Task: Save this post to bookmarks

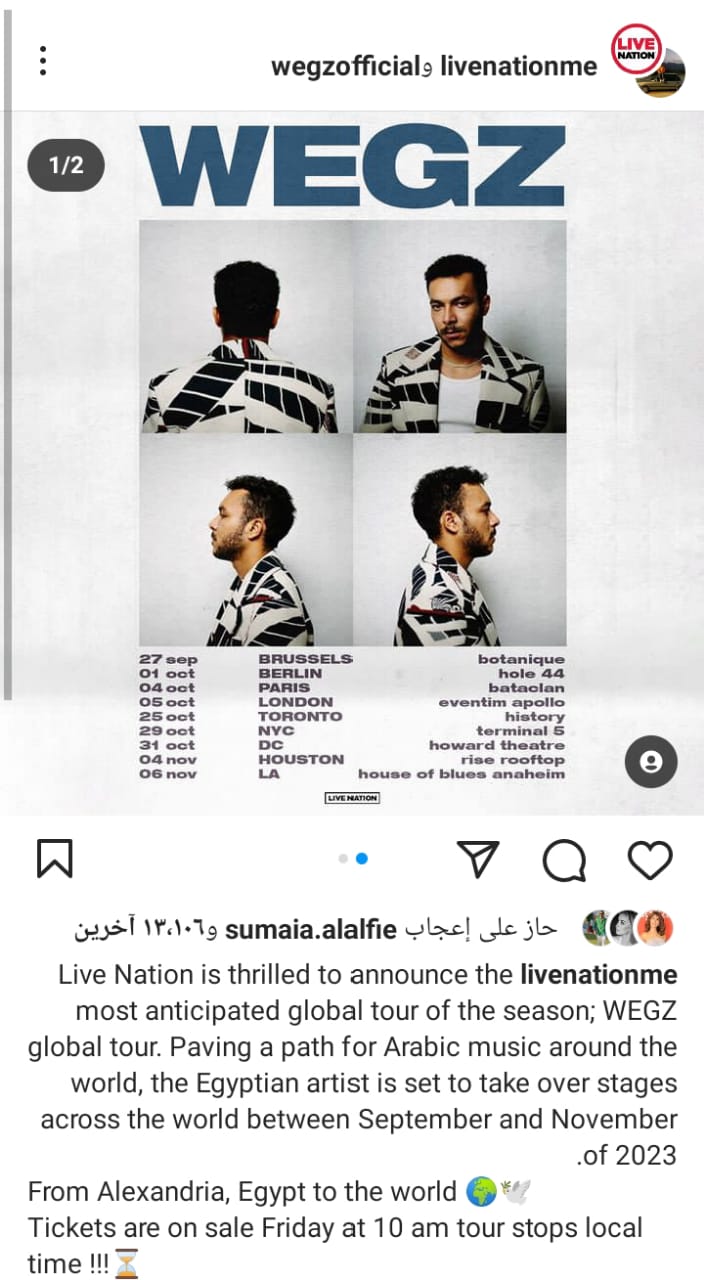Action: (55, 860)
